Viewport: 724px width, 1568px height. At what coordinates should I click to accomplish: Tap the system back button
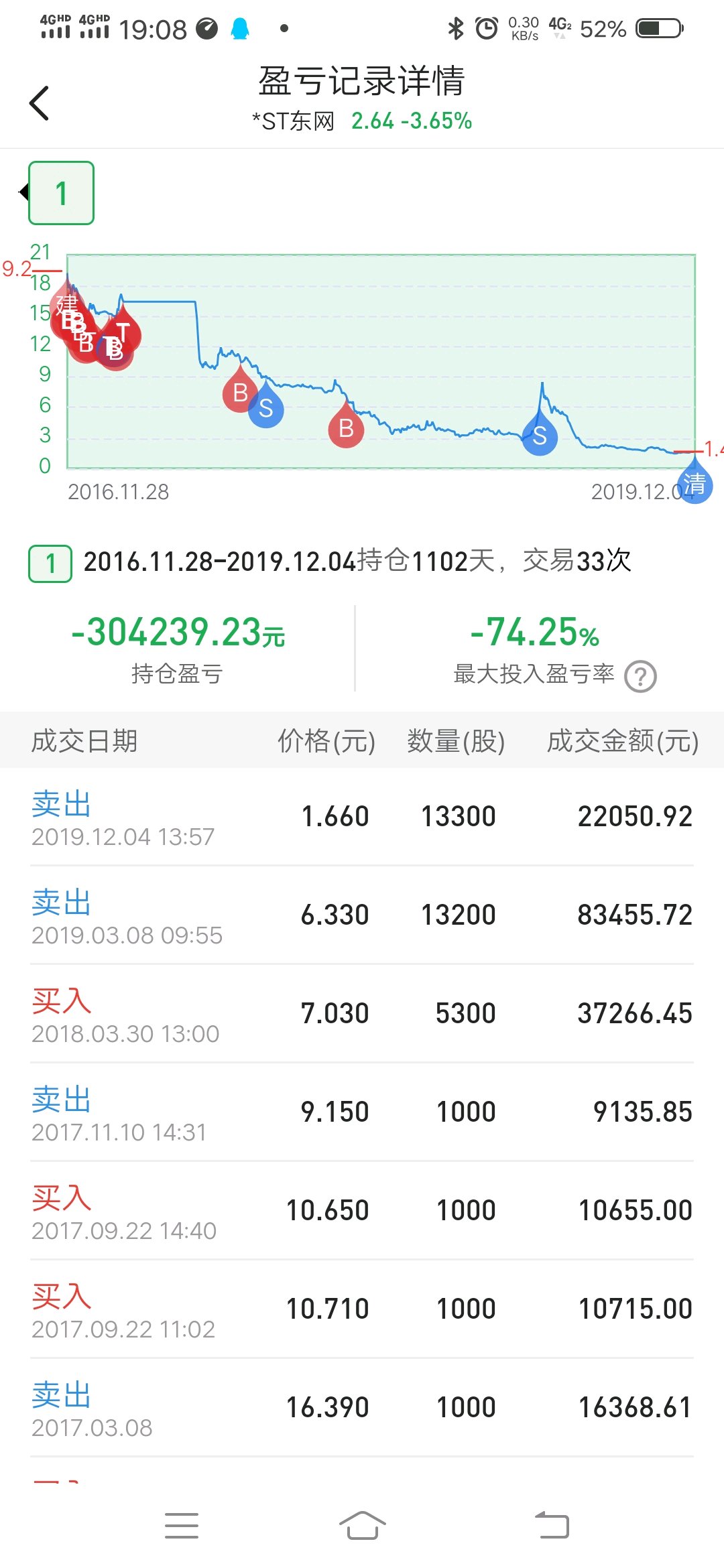tap(552, 1526)
